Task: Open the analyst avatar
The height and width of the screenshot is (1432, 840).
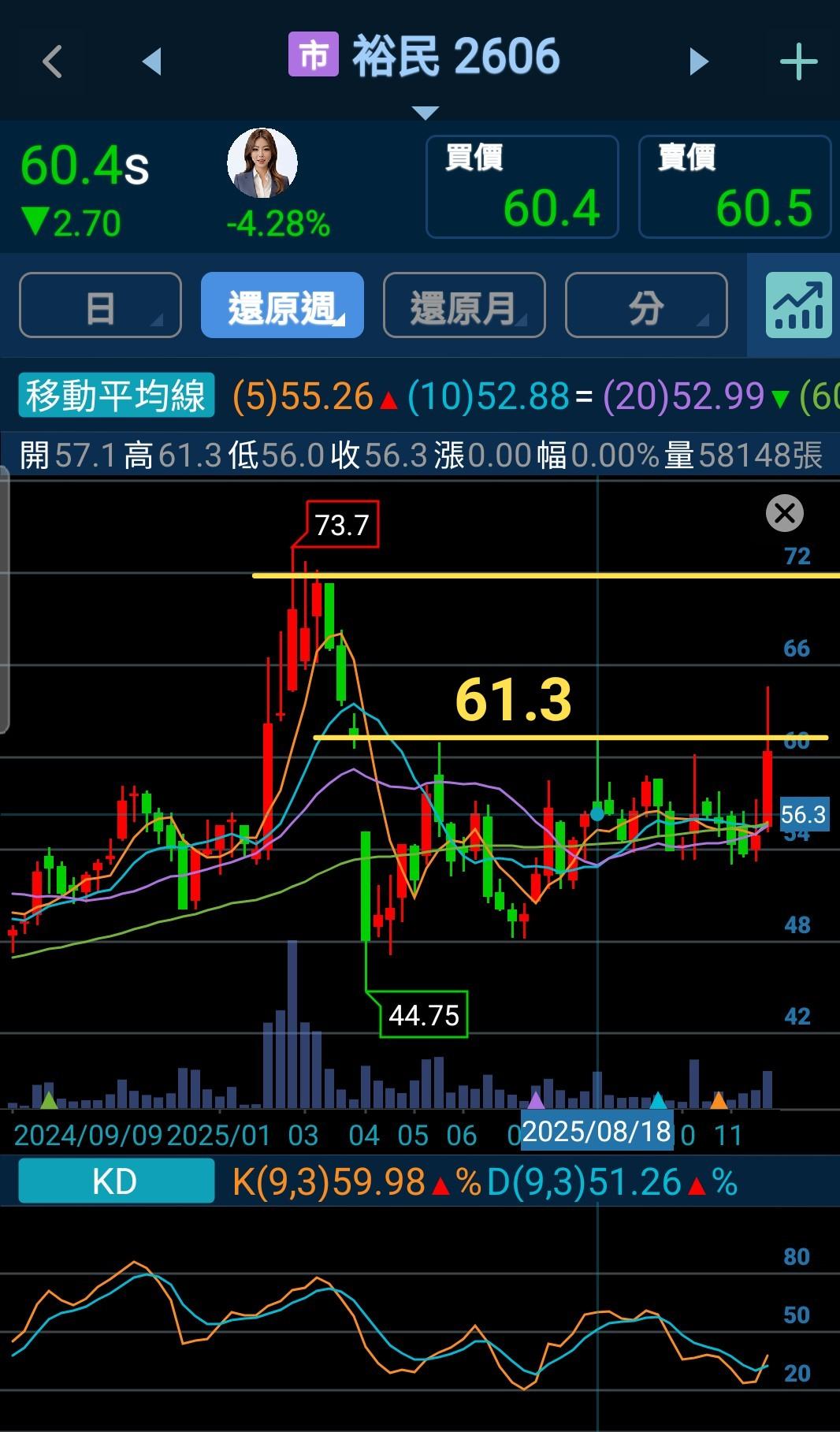Action: click(x=262, y=164)
